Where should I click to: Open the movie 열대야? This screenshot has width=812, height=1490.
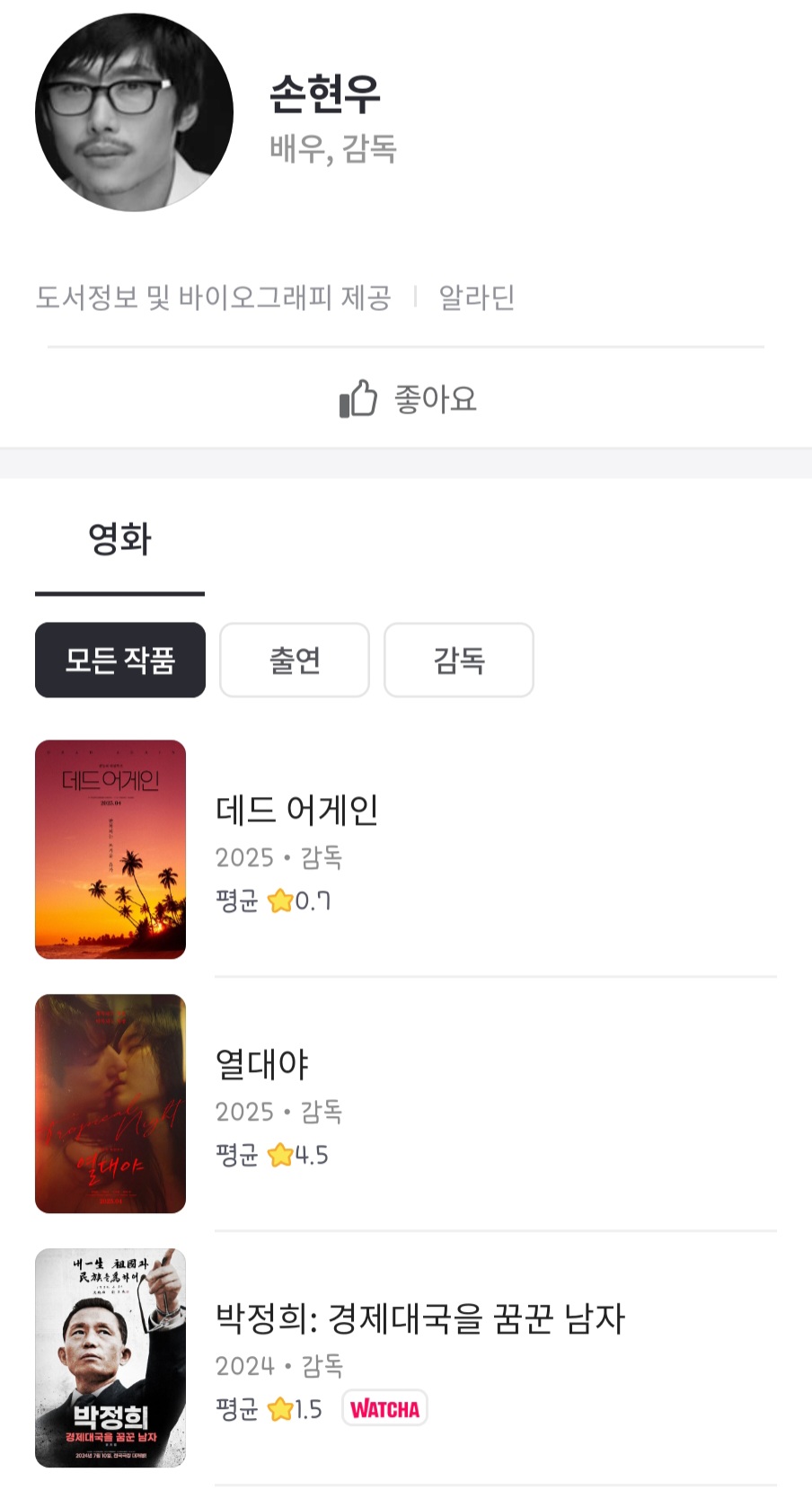tap(406, 1104)
